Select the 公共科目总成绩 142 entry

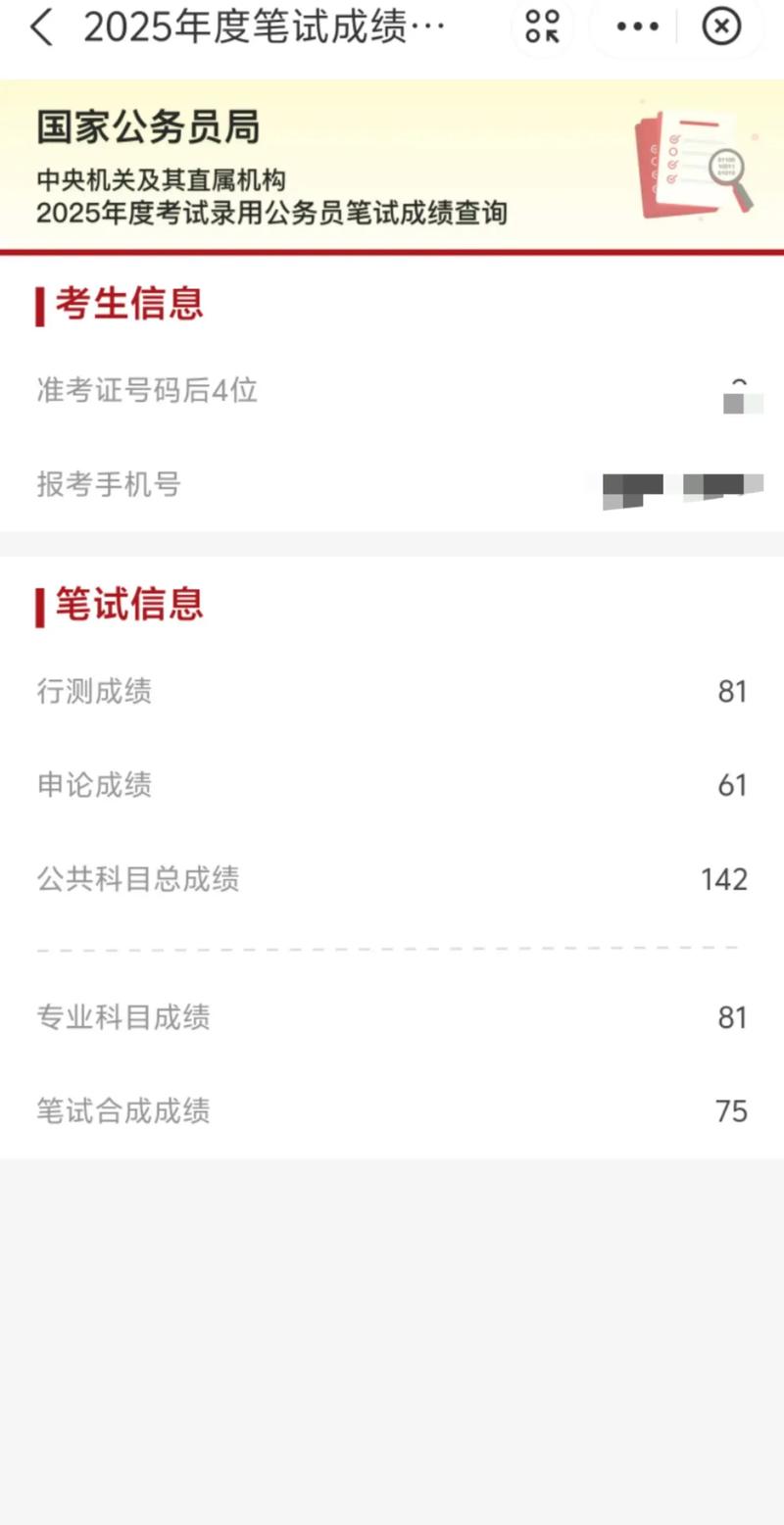[723, 878]
